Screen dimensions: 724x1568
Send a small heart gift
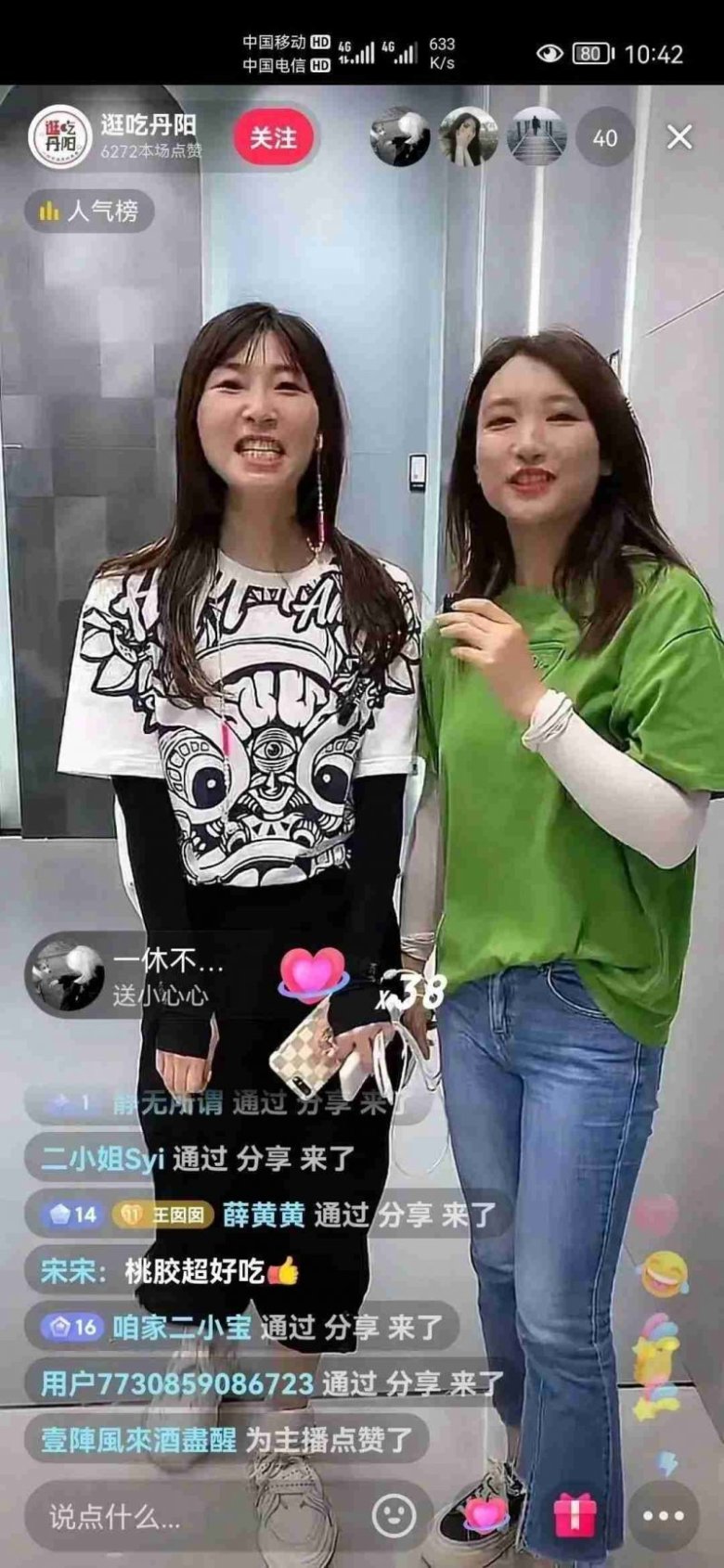[x=485, y=1516]
